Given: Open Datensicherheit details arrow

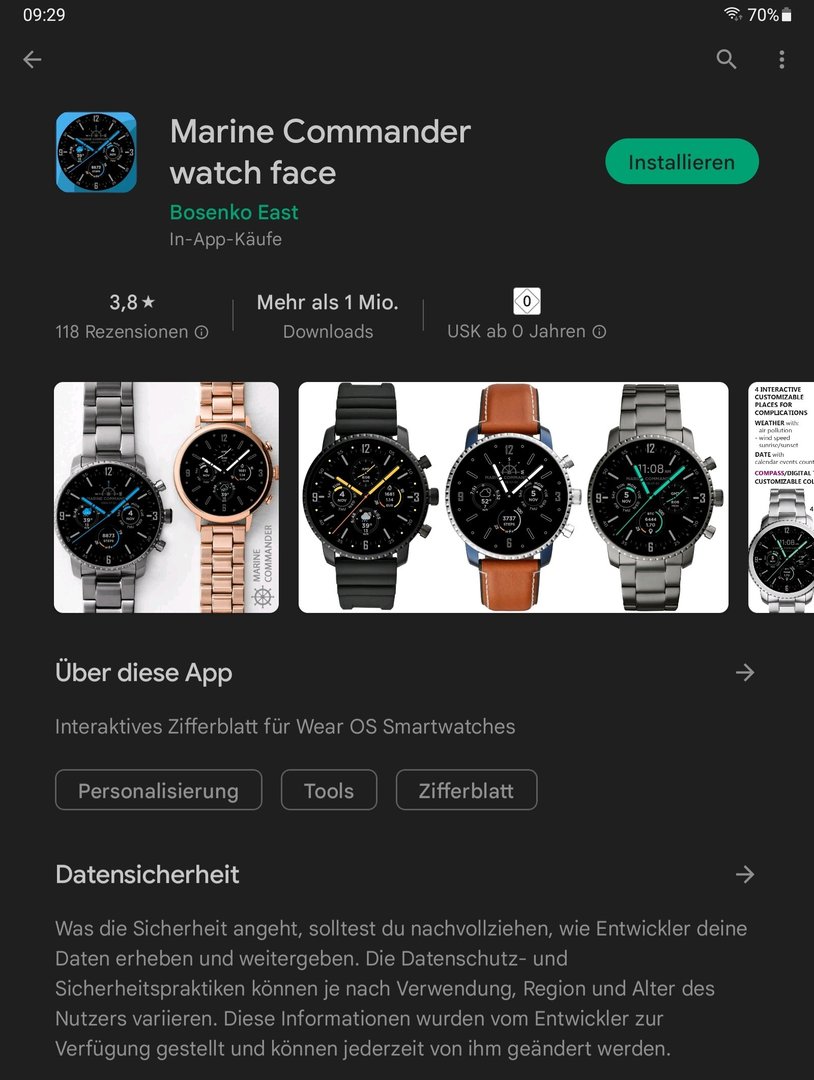Looking at the screenshot, I should (x=744, y=875).
